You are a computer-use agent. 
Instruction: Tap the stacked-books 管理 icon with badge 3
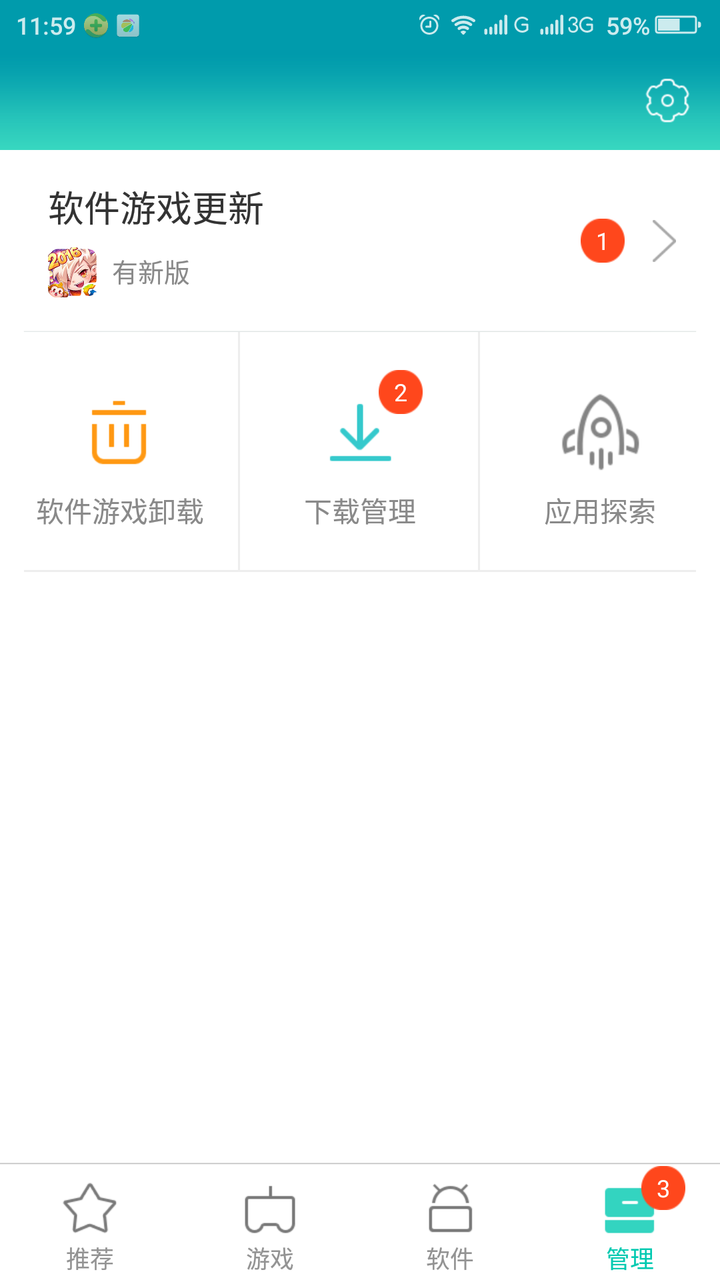coord(628,1207)
